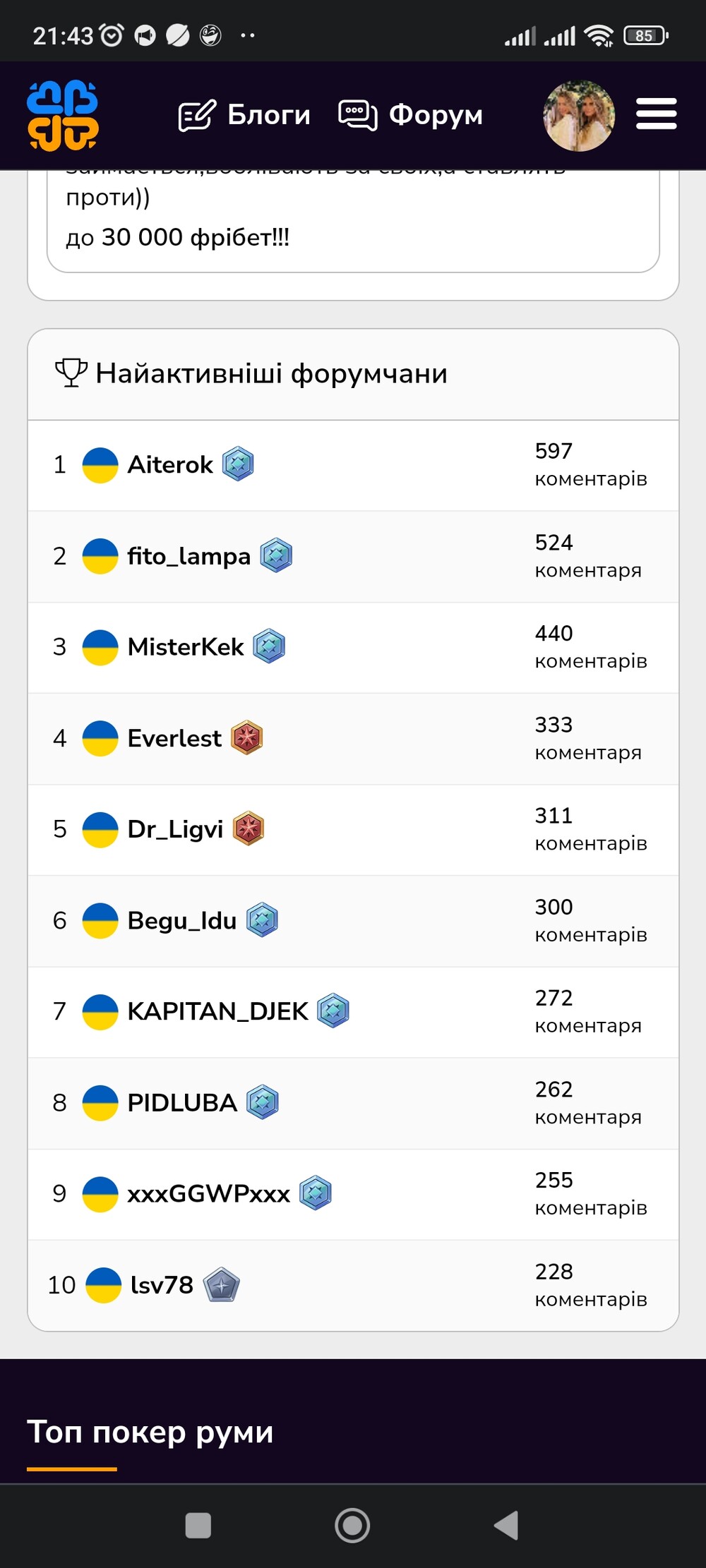View MisterKek's profile
The image size is (706, 1568).
(186, 646)
